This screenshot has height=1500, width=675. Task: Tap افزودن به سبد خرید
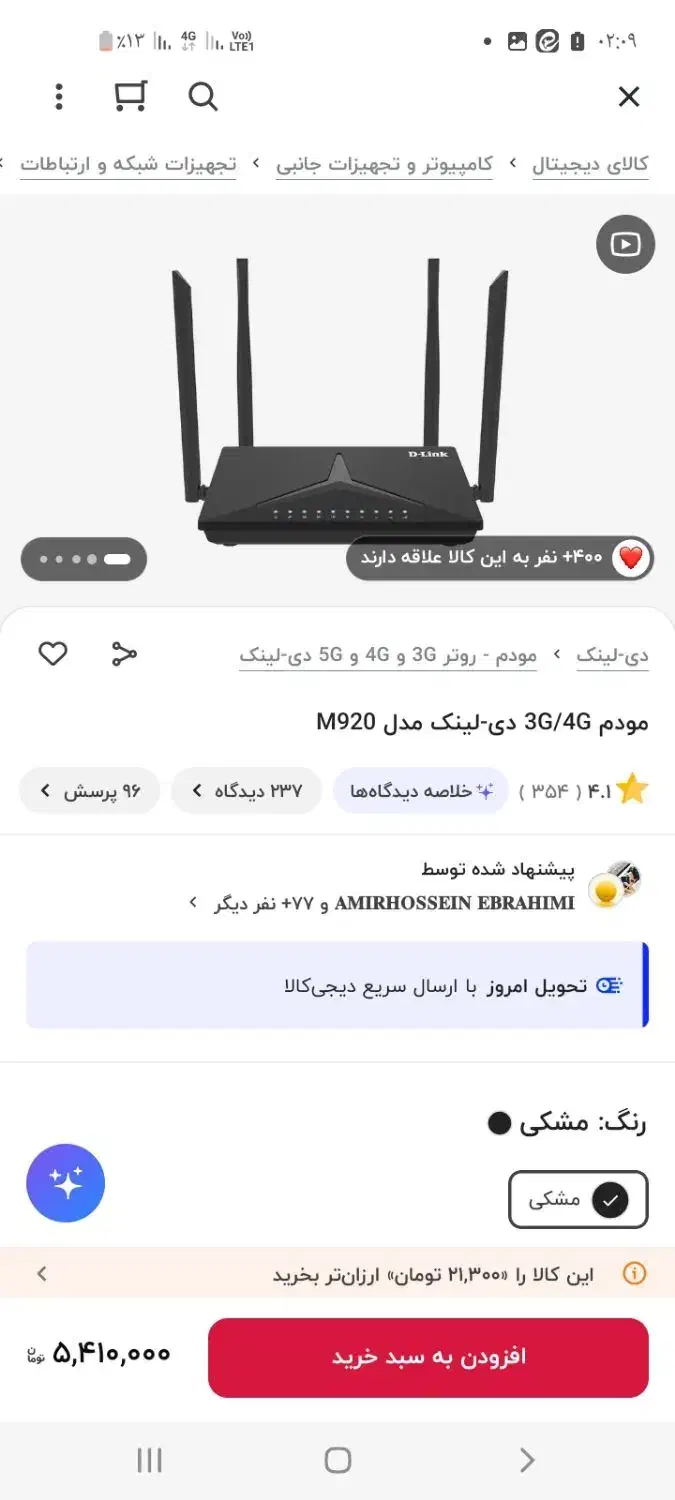coord(428,1357)
